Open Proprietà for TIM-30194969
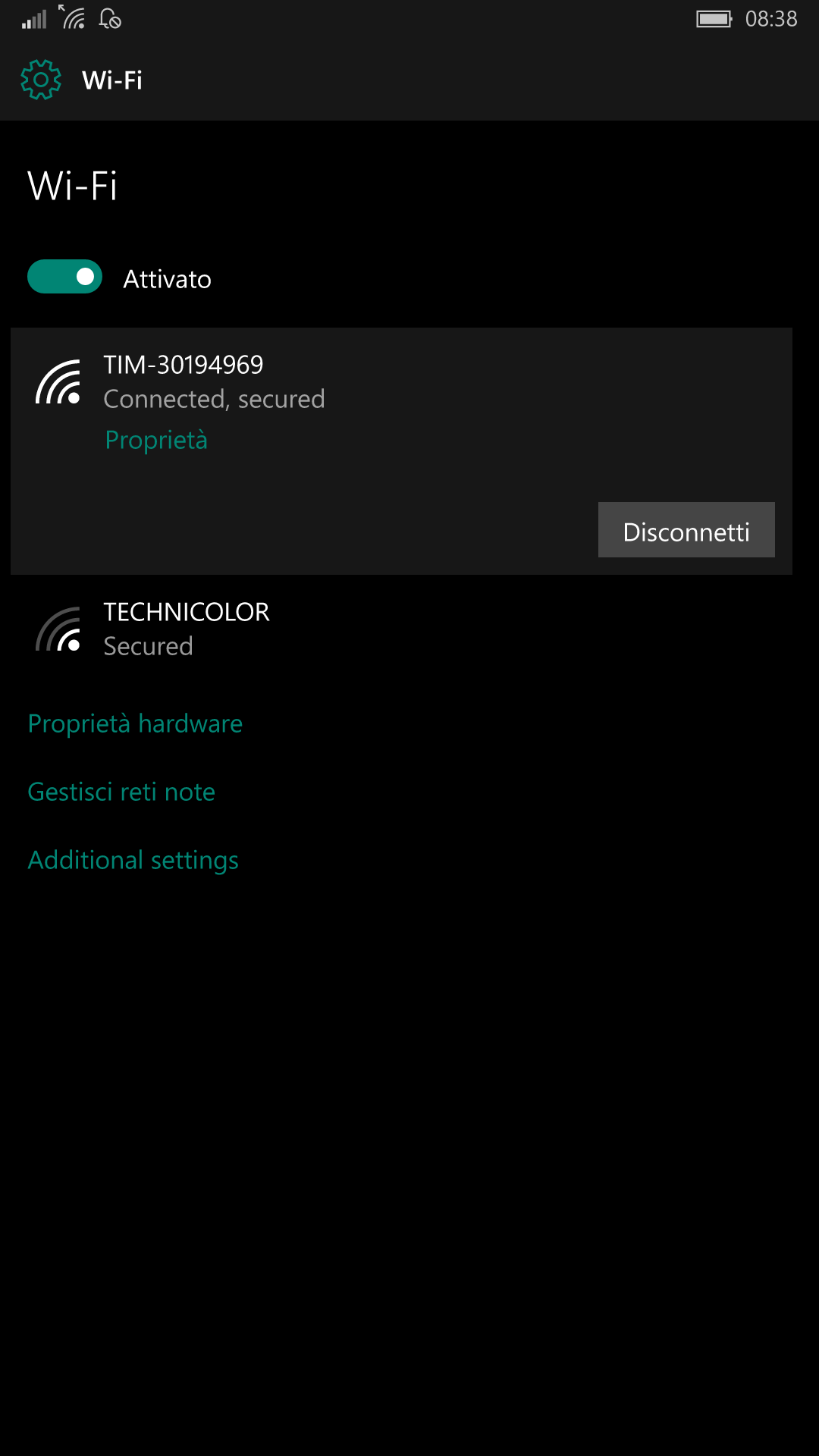This screenshot has height=1456, width=819. (x=156, y=440)
